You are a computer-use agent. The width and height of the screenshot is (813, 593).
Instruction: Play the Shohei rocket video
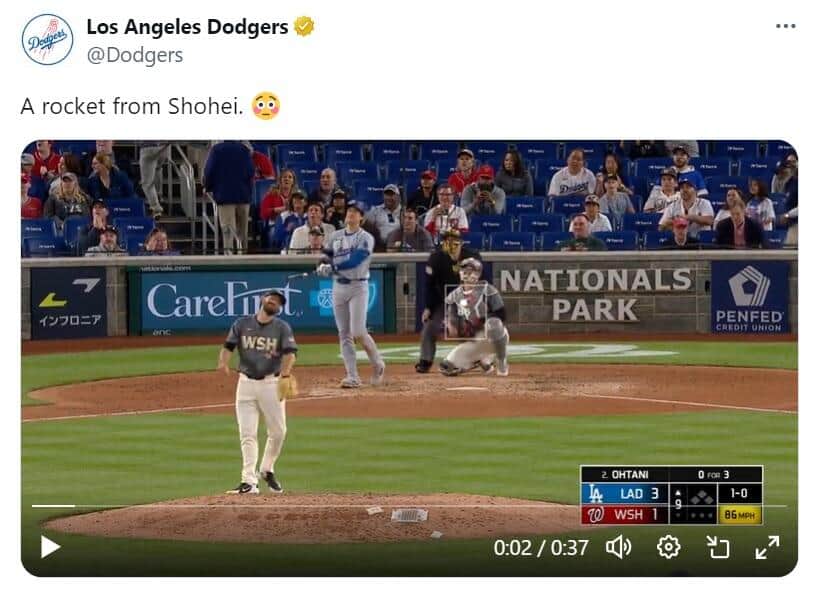[x=50, y=547]
